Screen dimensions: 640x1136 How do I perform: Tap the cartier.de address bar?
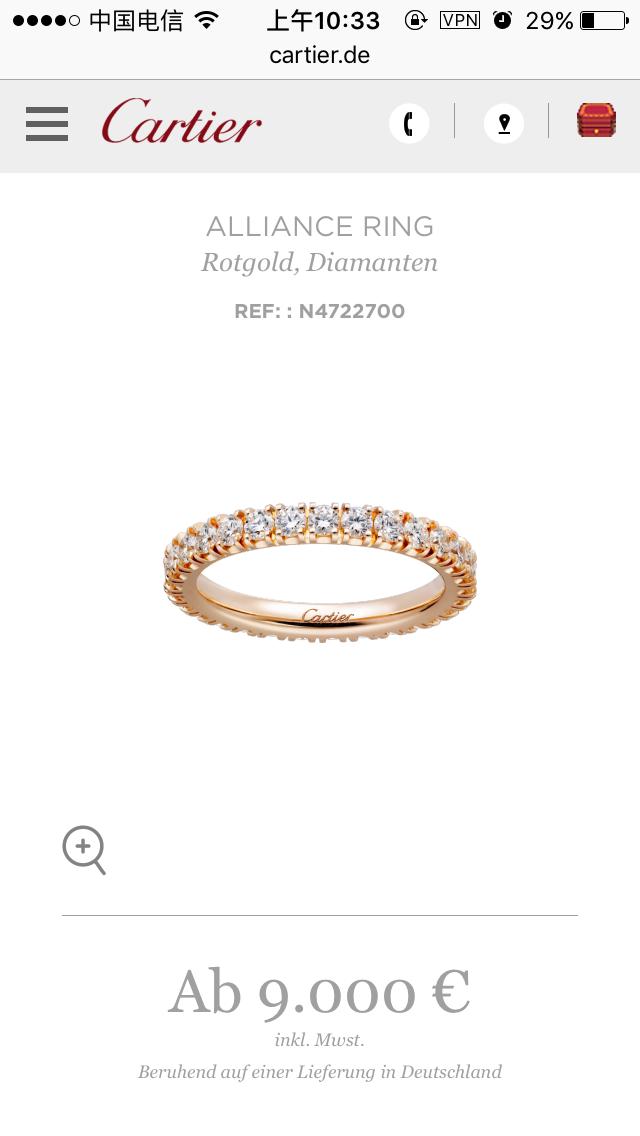pos(320,56)
